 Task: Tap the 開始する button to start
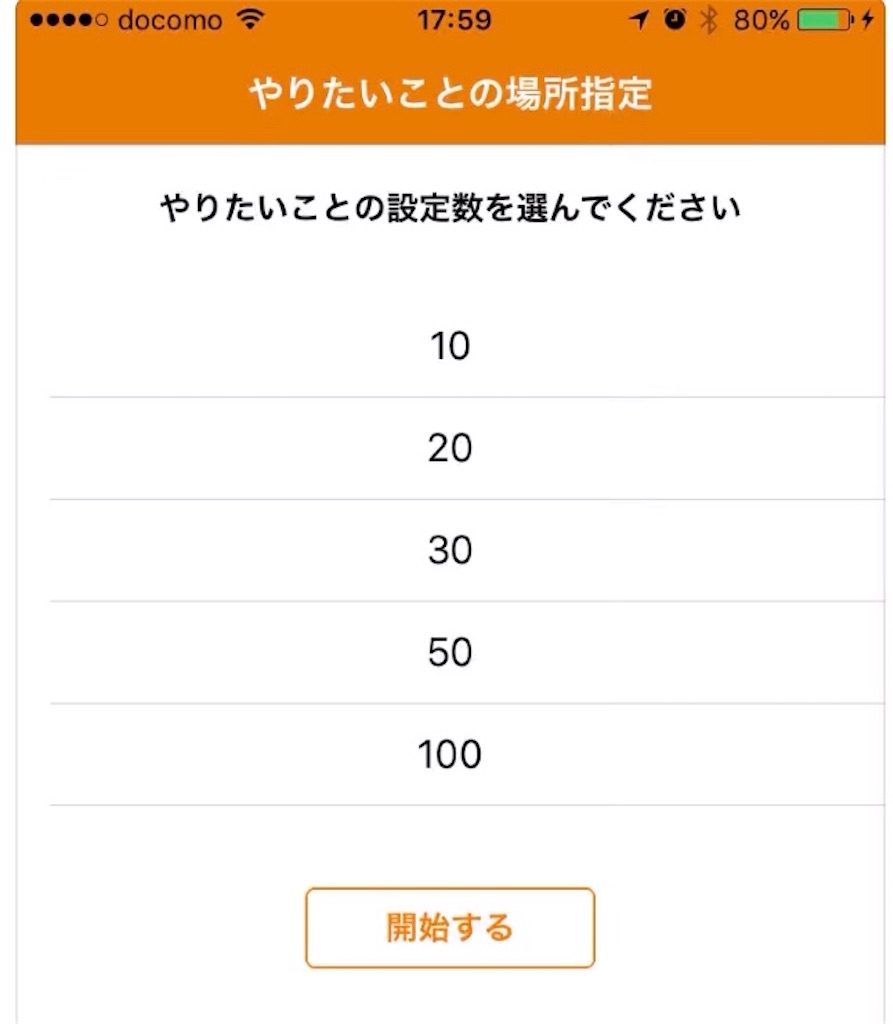point(448,928)
